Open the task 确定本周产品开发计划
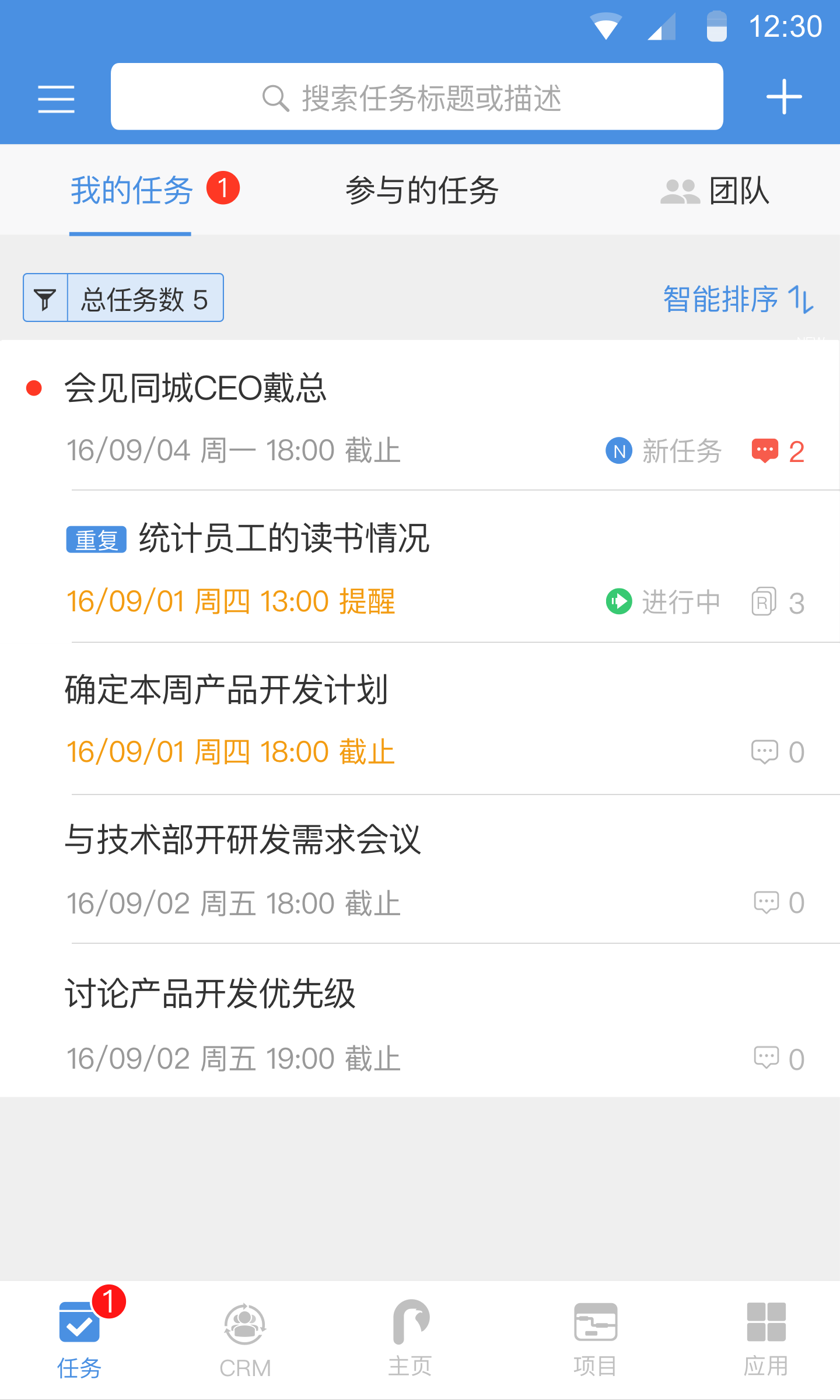 pyautogui.click(x=226, y=692)
